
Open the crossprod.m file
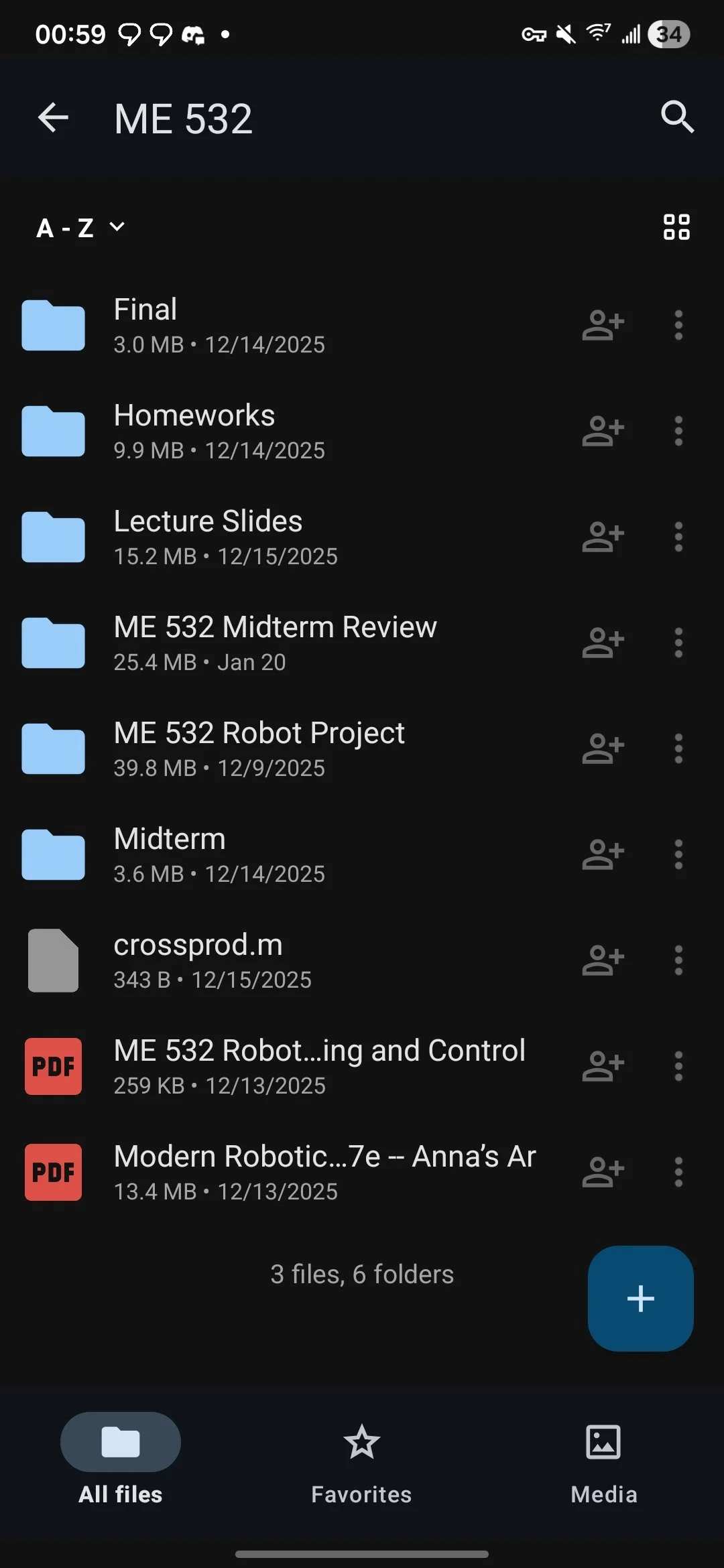(268, 960)
